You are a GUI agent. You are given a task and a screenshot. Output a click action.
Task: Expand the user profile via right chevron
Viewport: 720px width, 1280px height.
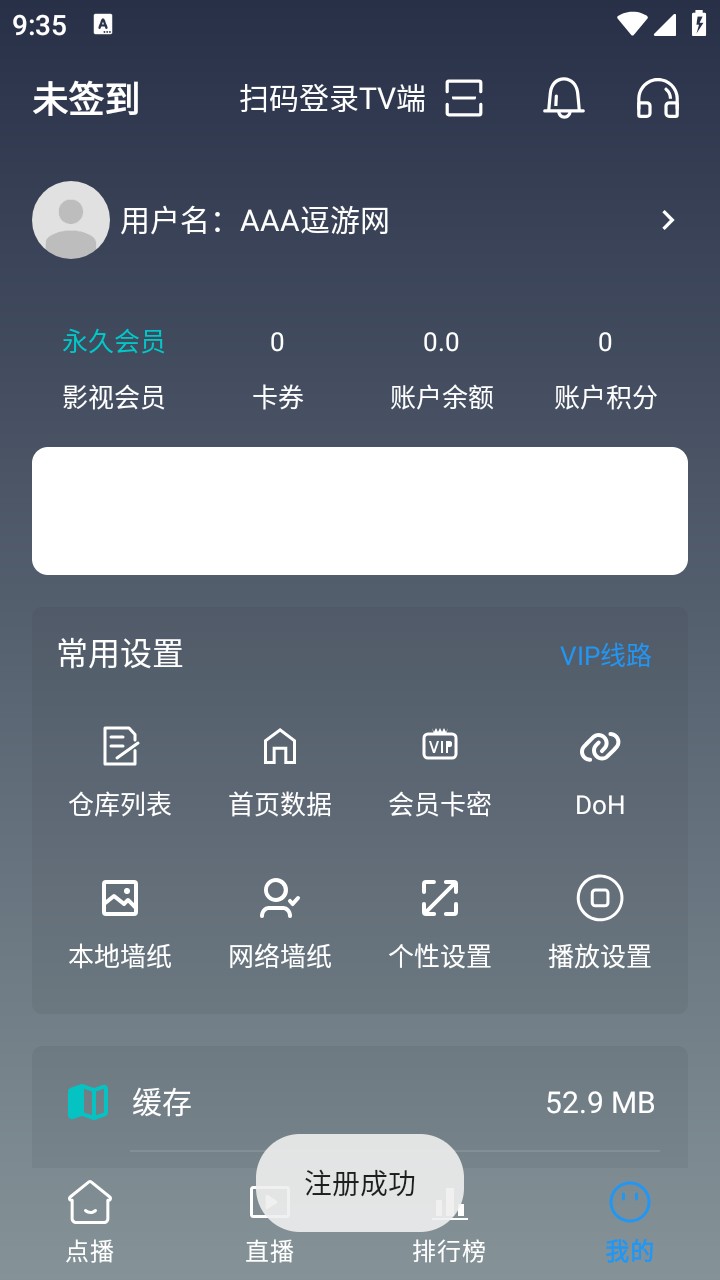coord(668,220)
